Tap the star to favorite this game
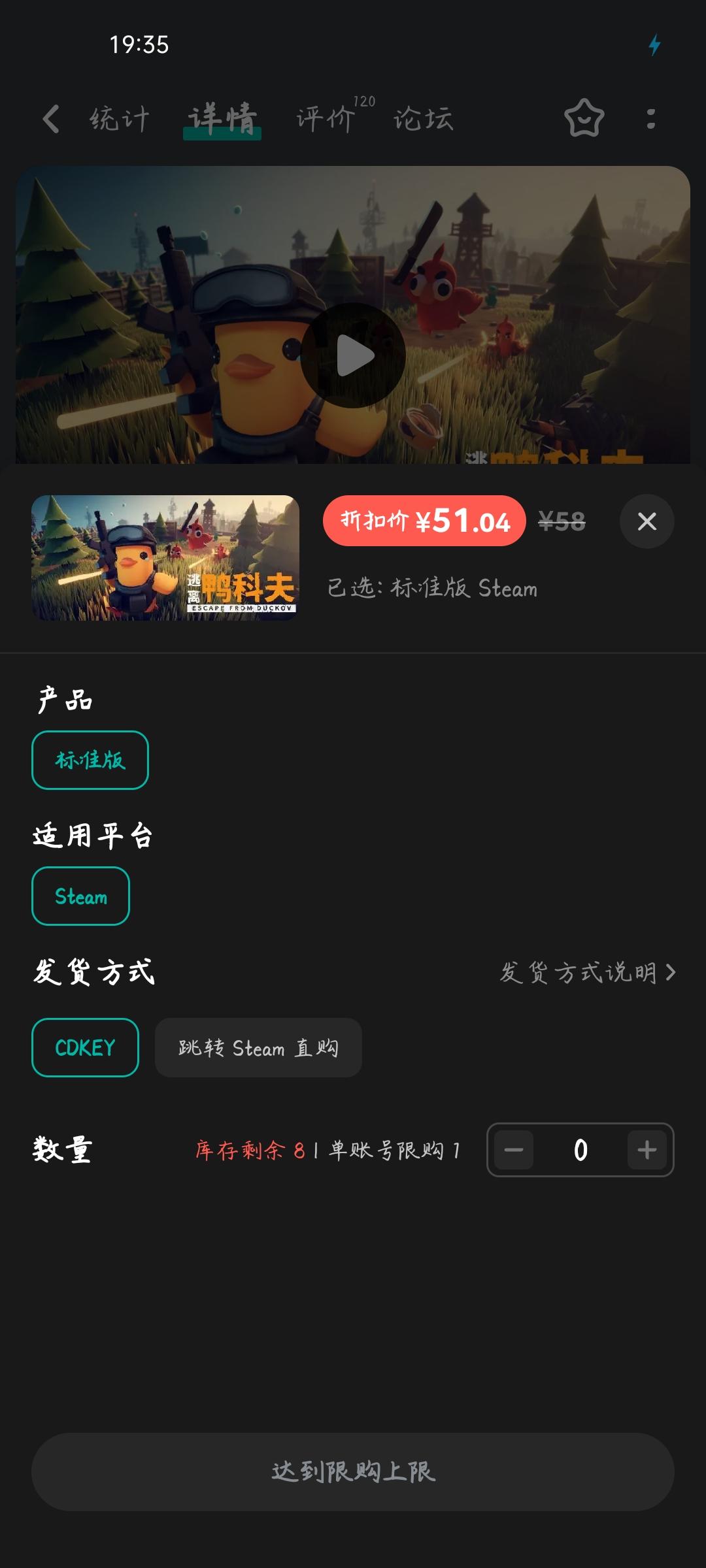Viewport: 706px width, 1568px height. pyautogui.click(x=582, y=120)
